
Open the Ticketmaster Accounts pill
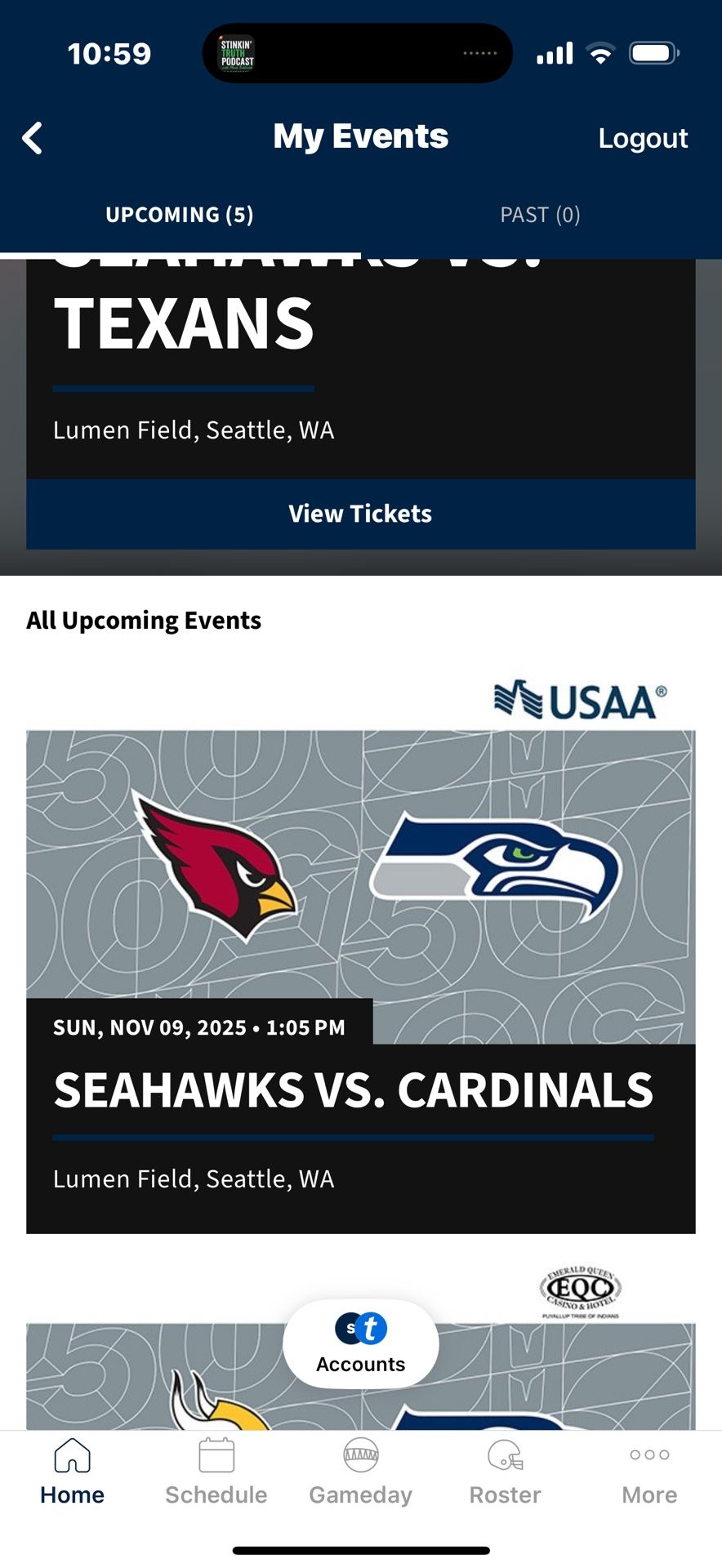point(360,1343)
